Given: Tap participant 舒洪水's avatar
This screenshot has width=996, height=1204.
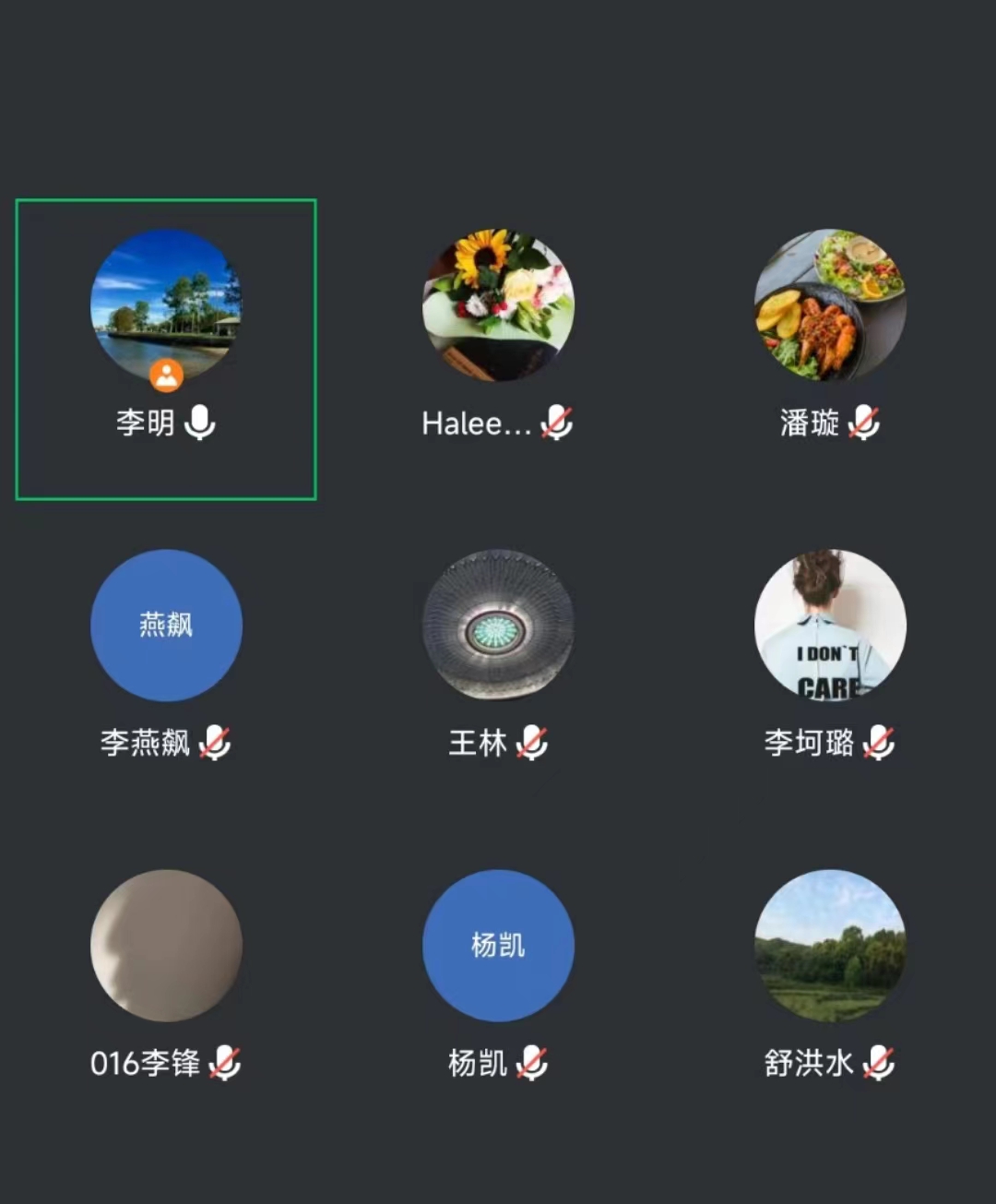Looking at the screenshot, I should coord(830,946).
